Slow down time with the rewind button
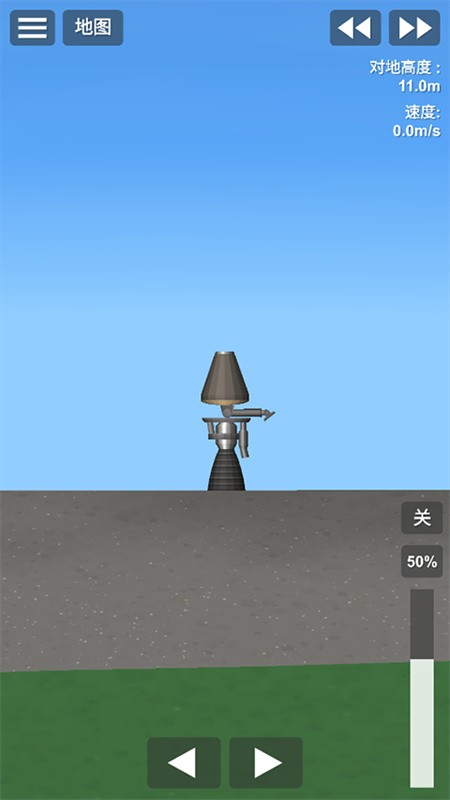The width and height of the screenshot is (450, 800). tap(355, 28)
